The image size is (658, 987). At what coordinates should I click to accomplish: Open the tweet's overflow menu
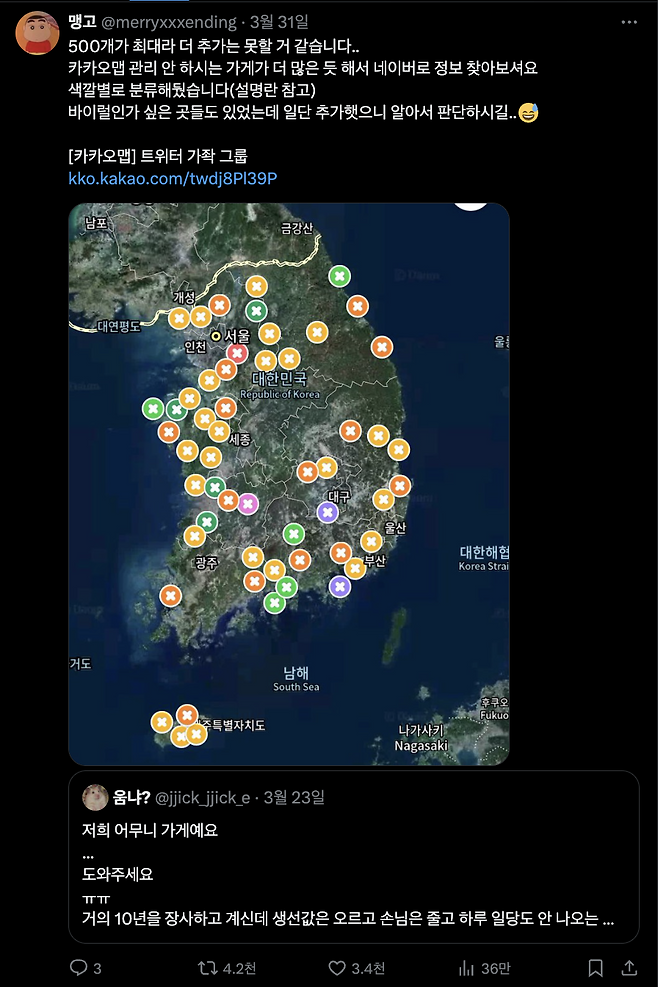coord(628,22)
